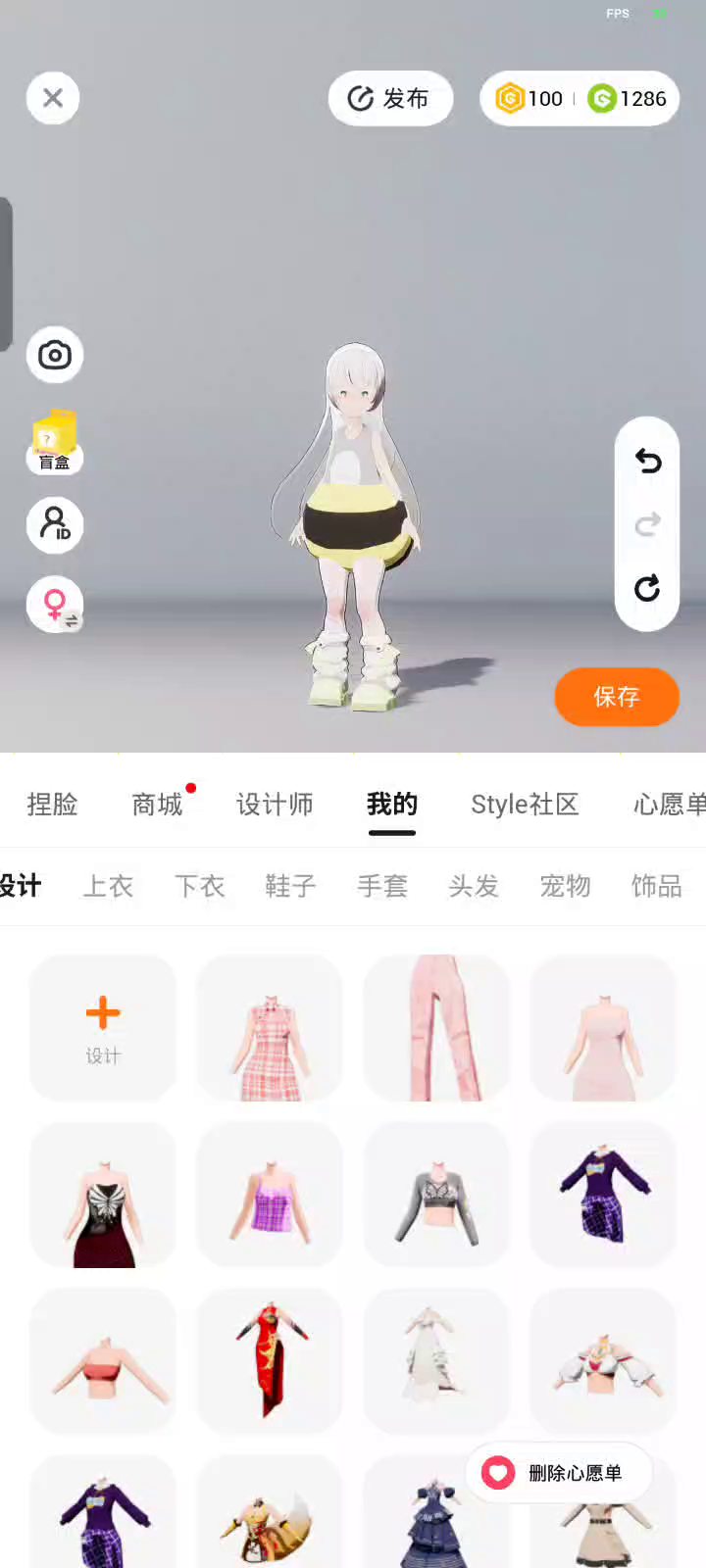This screenshot has width=706, height=1568.
Task: Open the 设计师 tab
Action: coord(275,805)
